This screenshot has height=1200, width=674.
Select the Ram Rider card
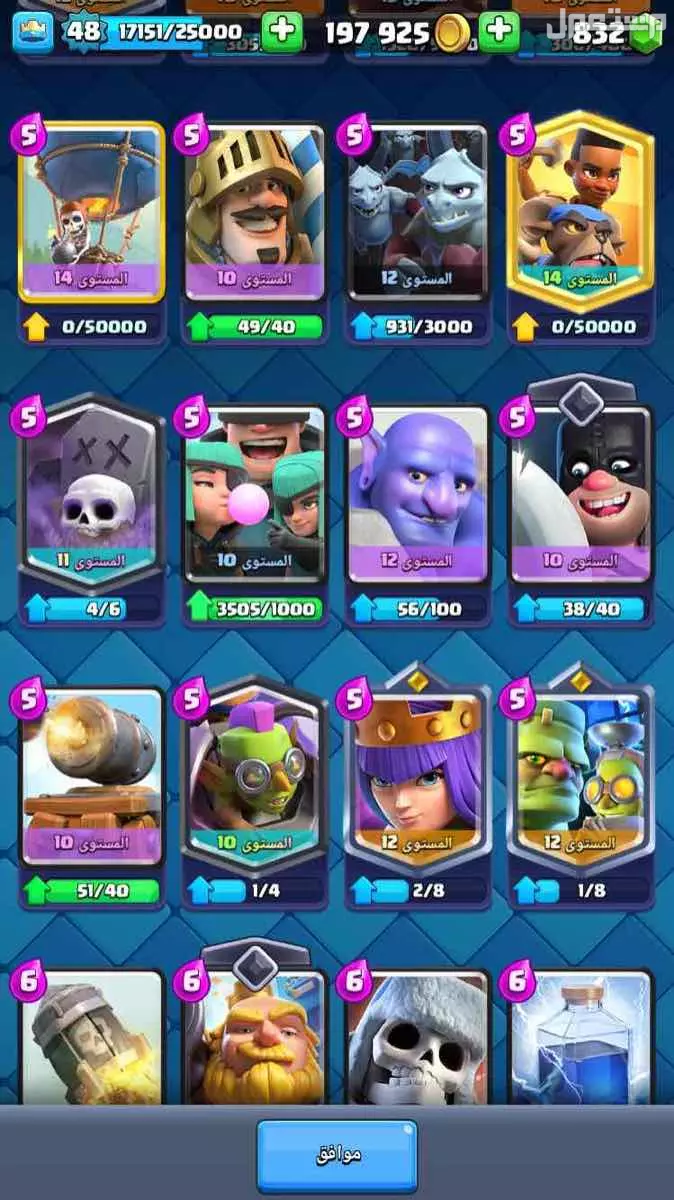click(580, 215)
